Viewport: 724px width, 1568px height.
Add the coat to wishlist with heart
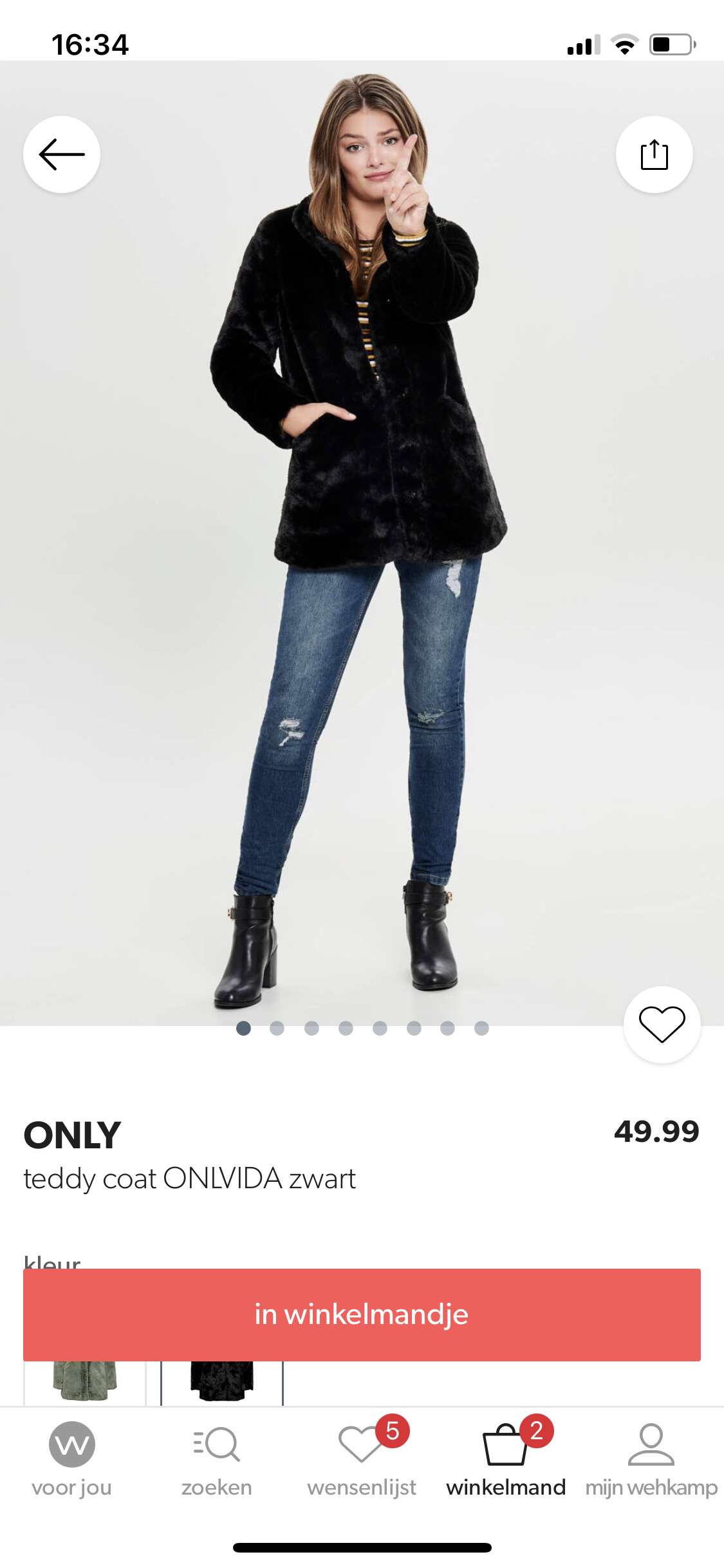pos(662,1024)
